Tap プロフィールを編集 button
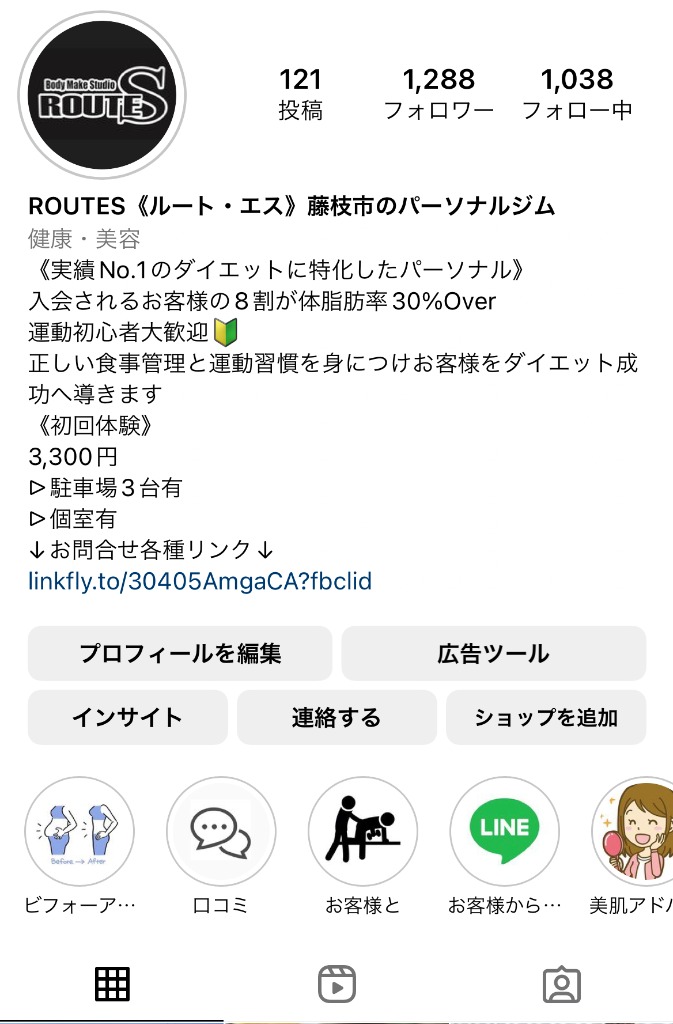 coord(180,654)
